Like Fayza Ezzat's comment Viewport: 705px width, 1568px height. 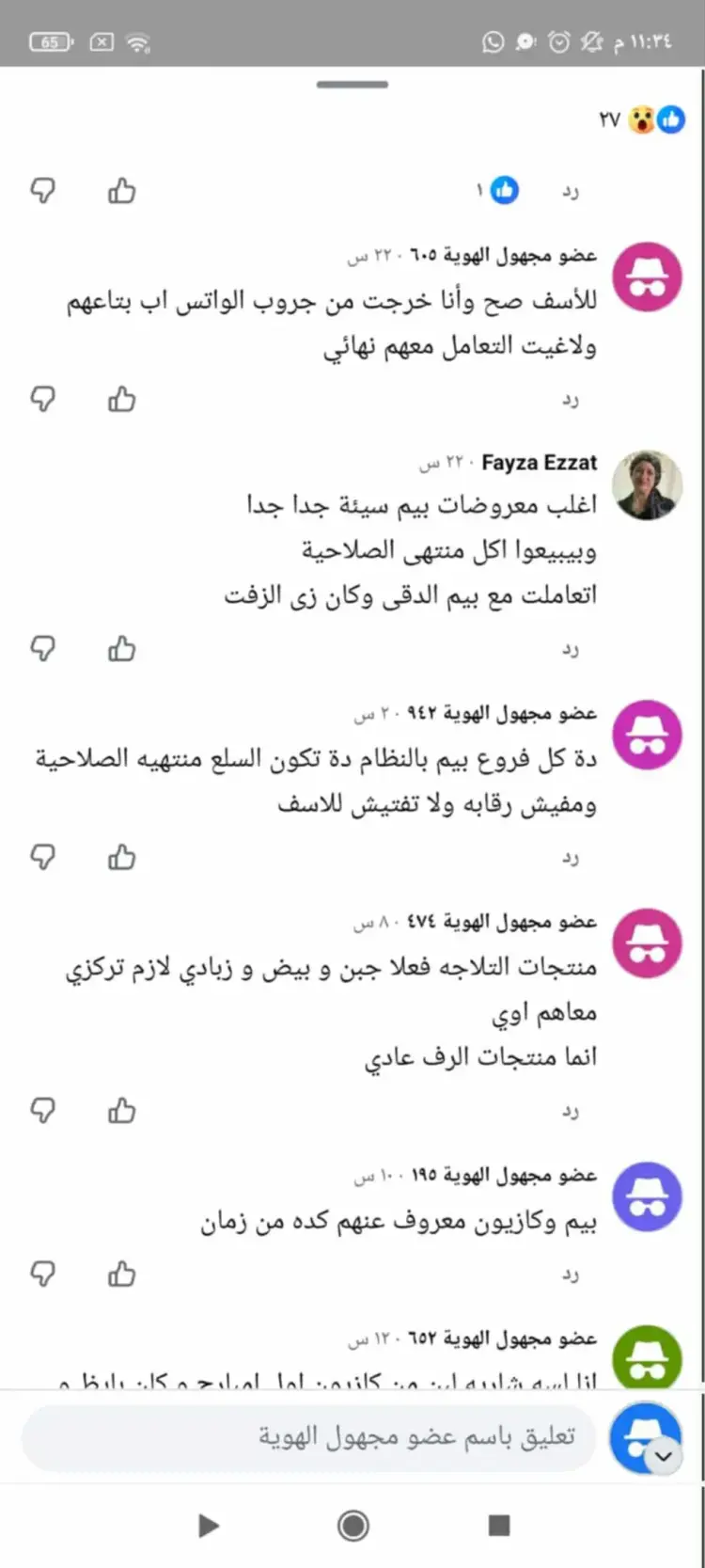(x=121, y=649)
